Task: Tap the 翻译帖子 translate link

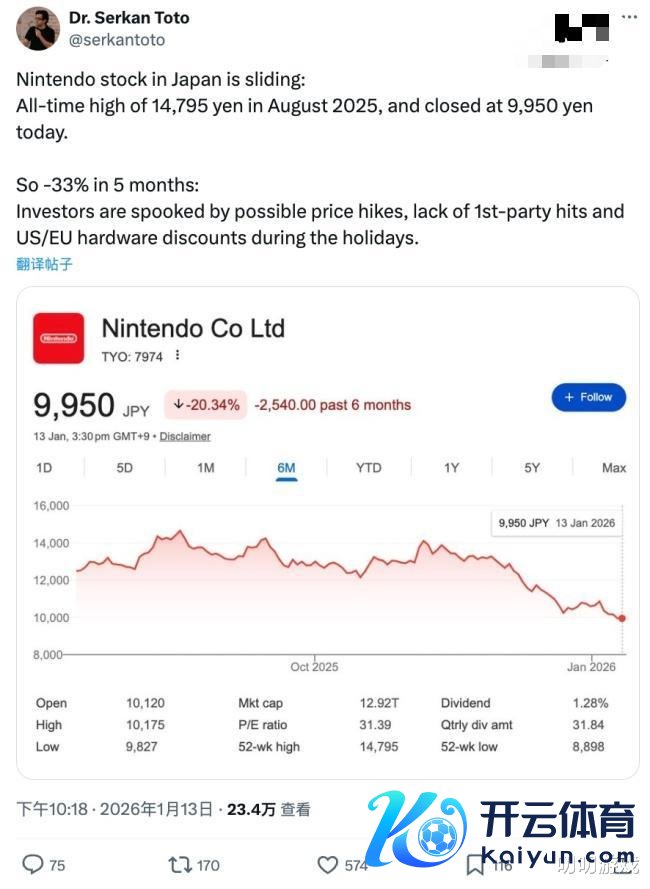Action: click(x=44, y=264)
